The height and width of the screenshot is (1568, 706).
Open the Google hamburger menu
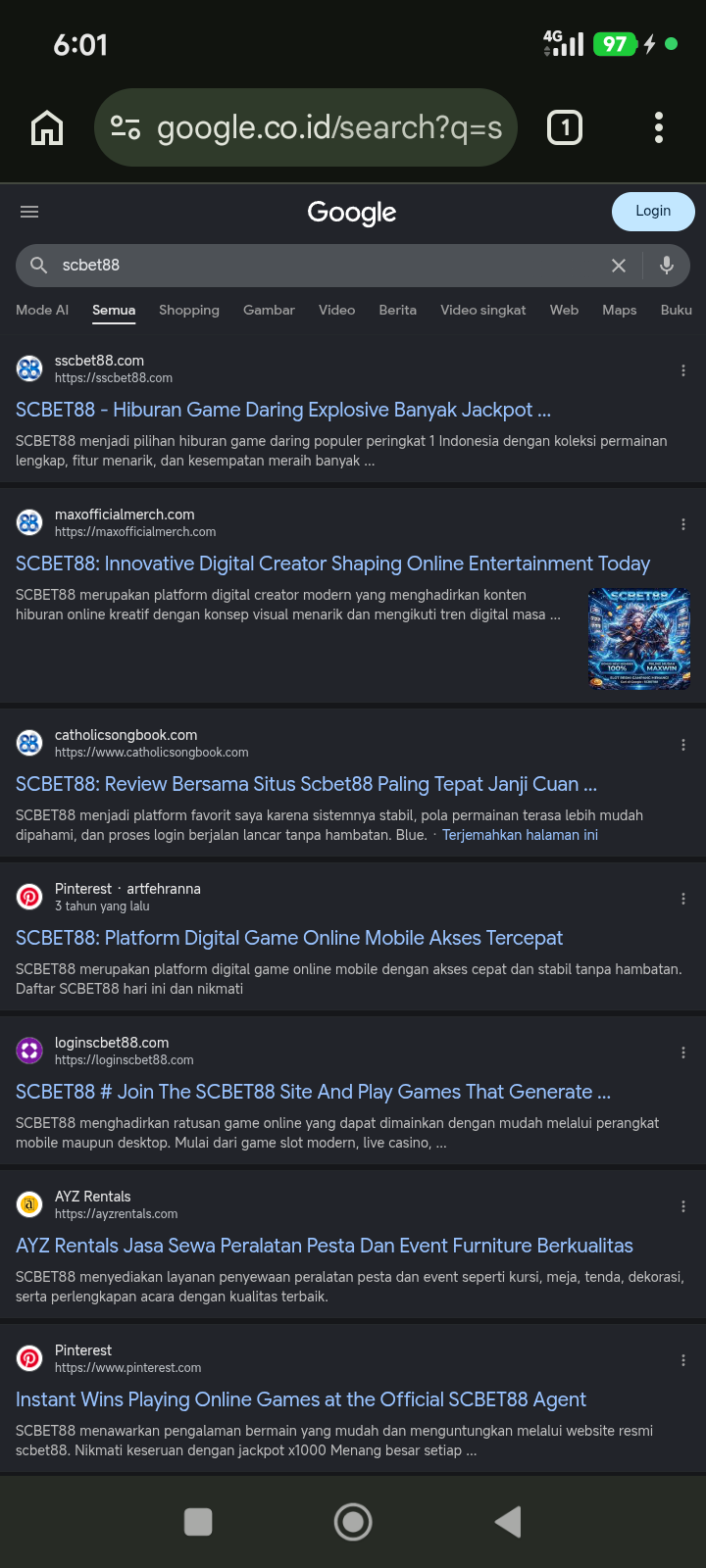29,212
